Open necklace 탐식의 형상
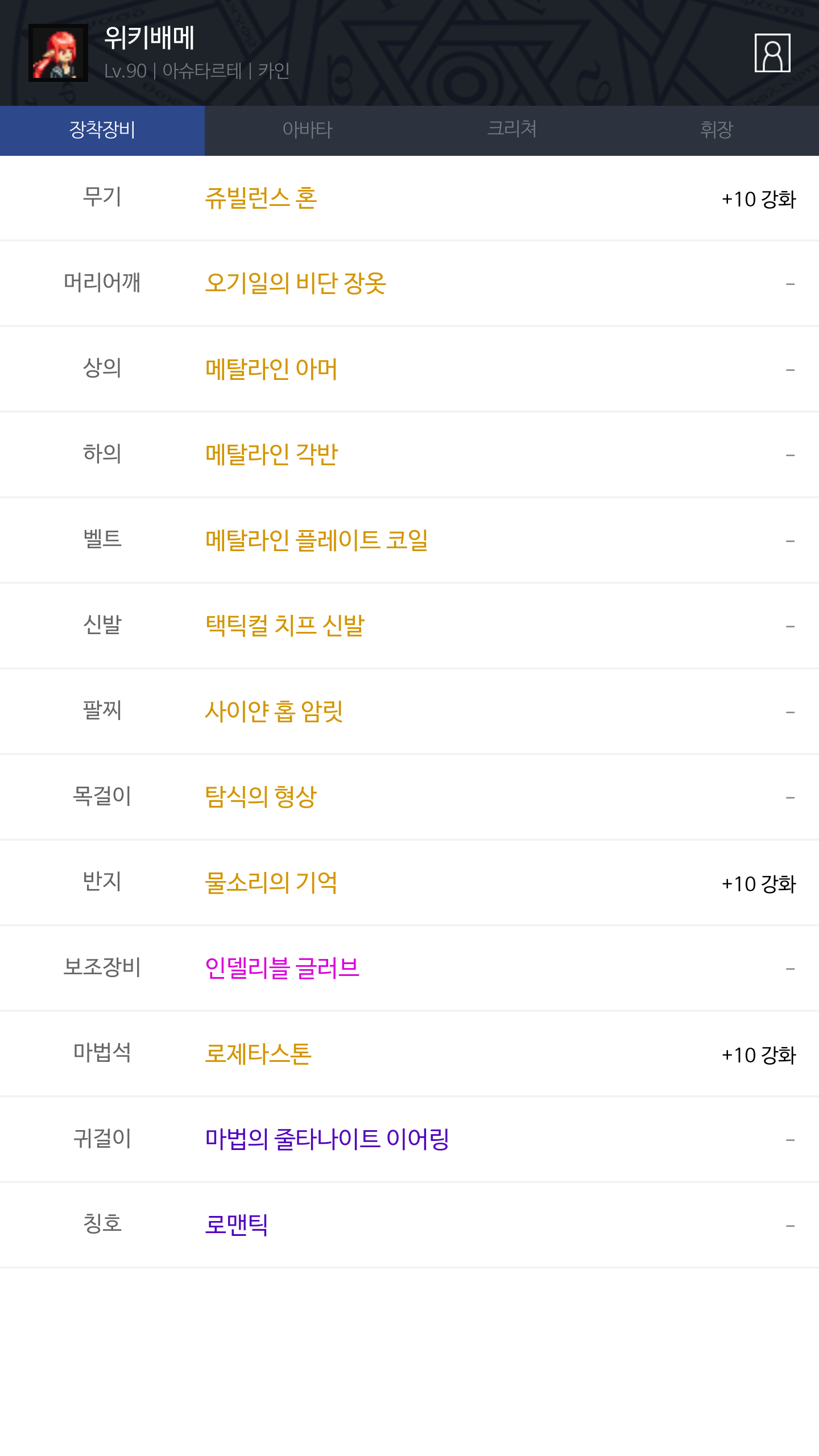The image size is (819, 1456). point(260,797)
